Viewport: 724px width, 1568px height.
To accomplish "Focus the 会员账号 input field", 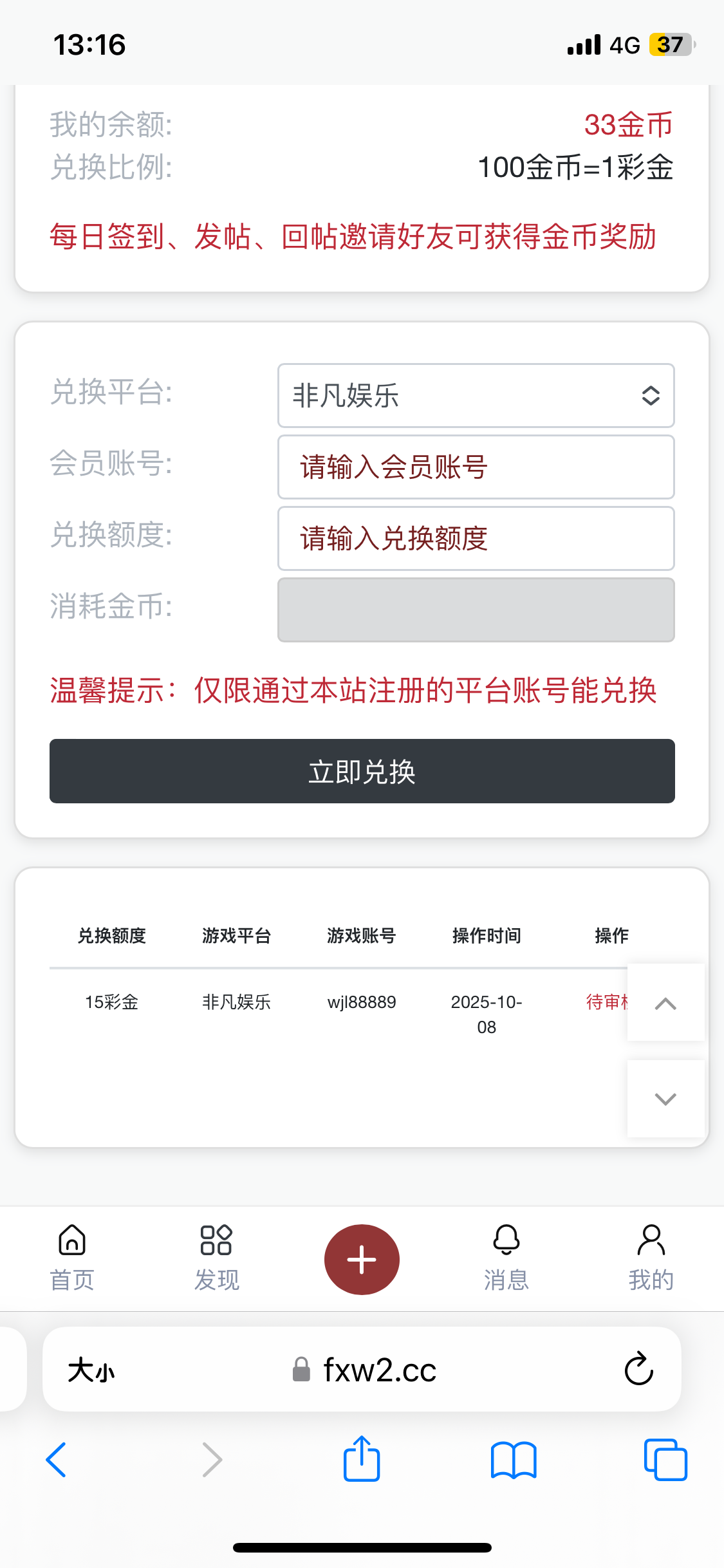I will (x=476, y=467).
